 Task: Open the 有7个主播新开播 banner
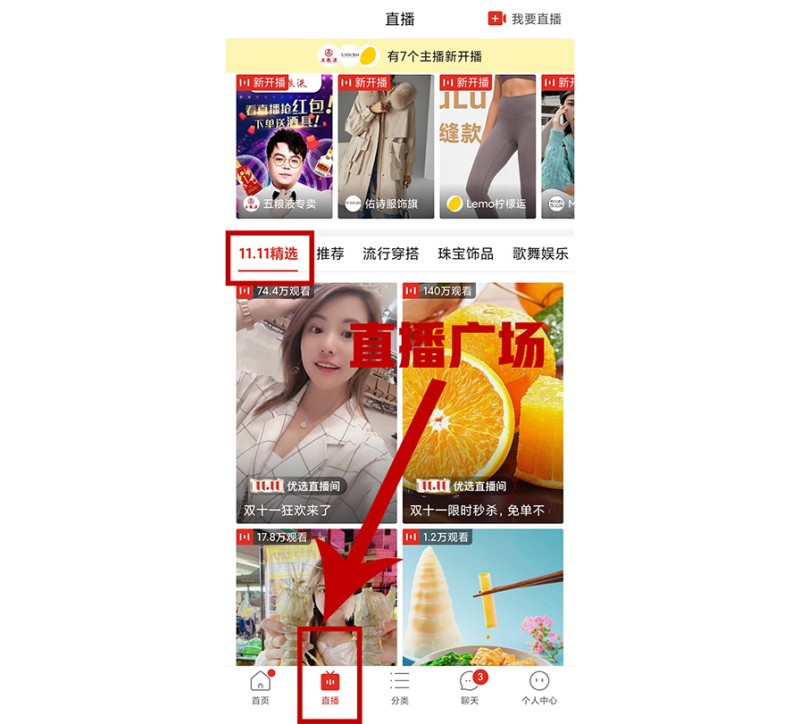click(400, 56)
